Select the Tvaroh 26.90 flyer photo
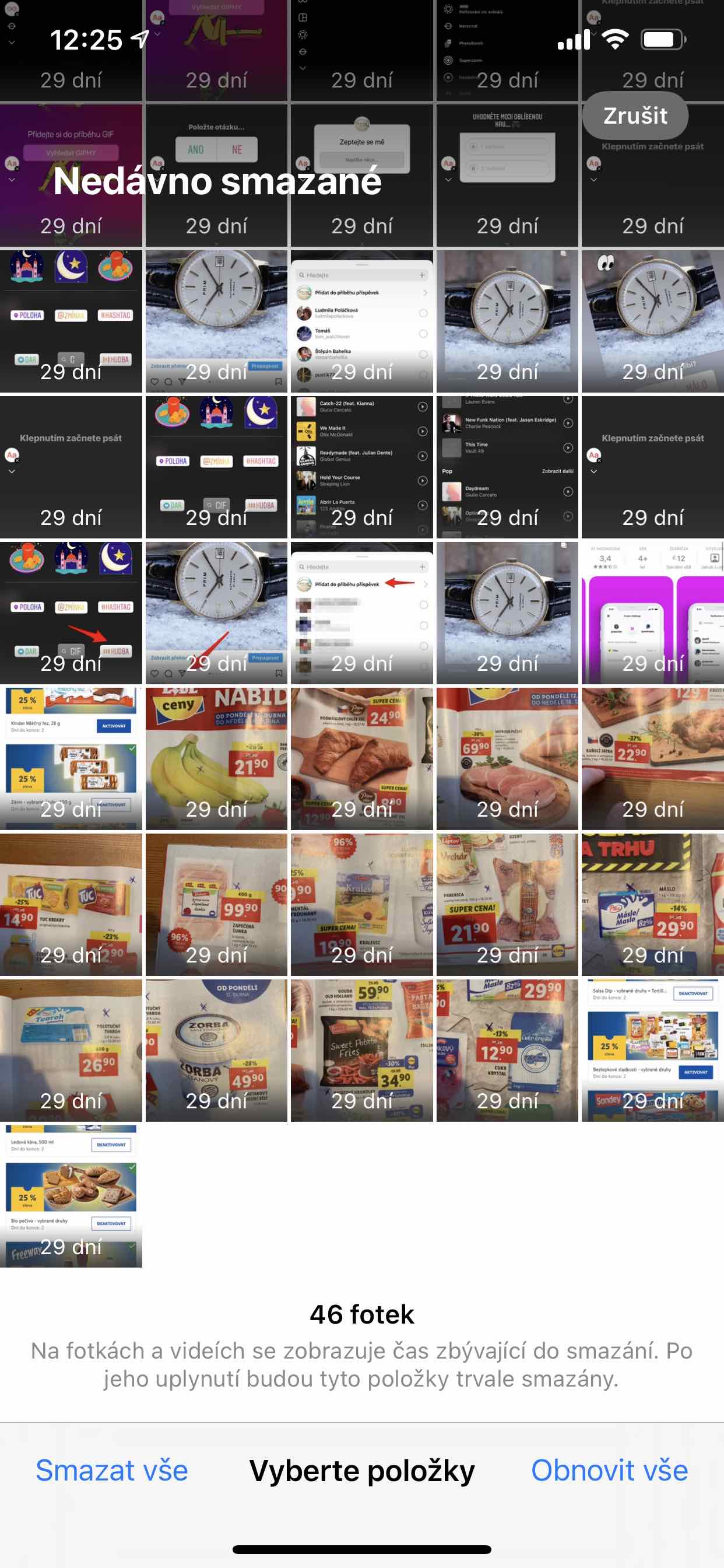The image size is (724, 1568). (71, 1049)
